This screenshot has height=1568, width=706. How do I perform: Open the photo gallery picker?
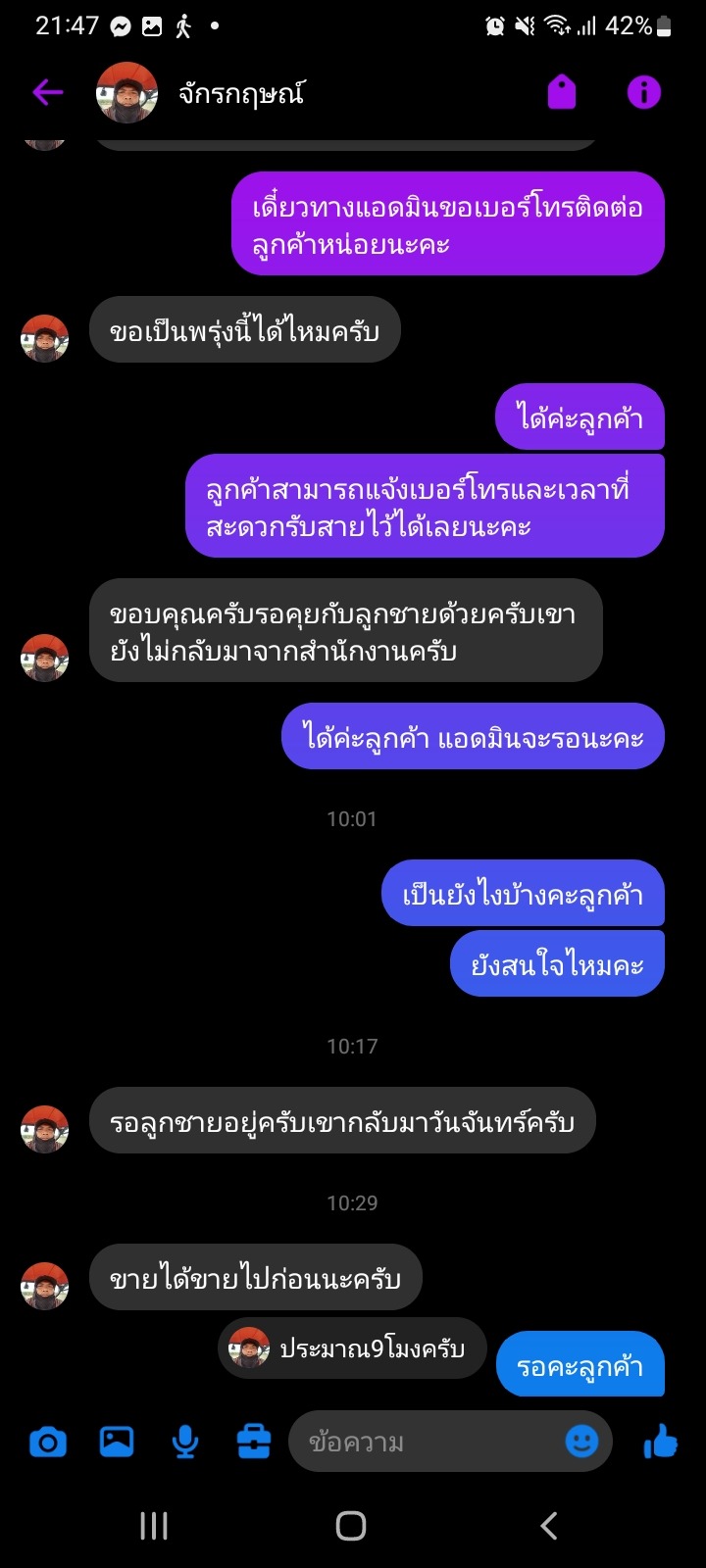116,1442
